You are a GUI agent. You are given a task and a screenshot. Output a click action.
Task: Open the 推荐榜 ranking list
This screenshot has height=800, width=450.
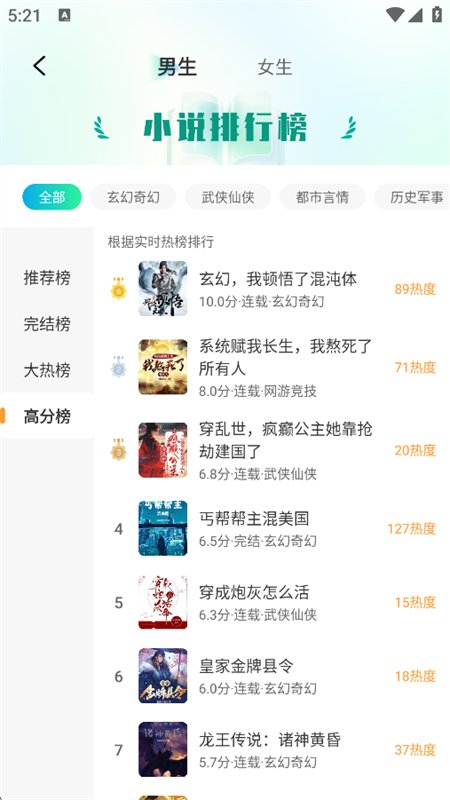(x=47, y=278)
